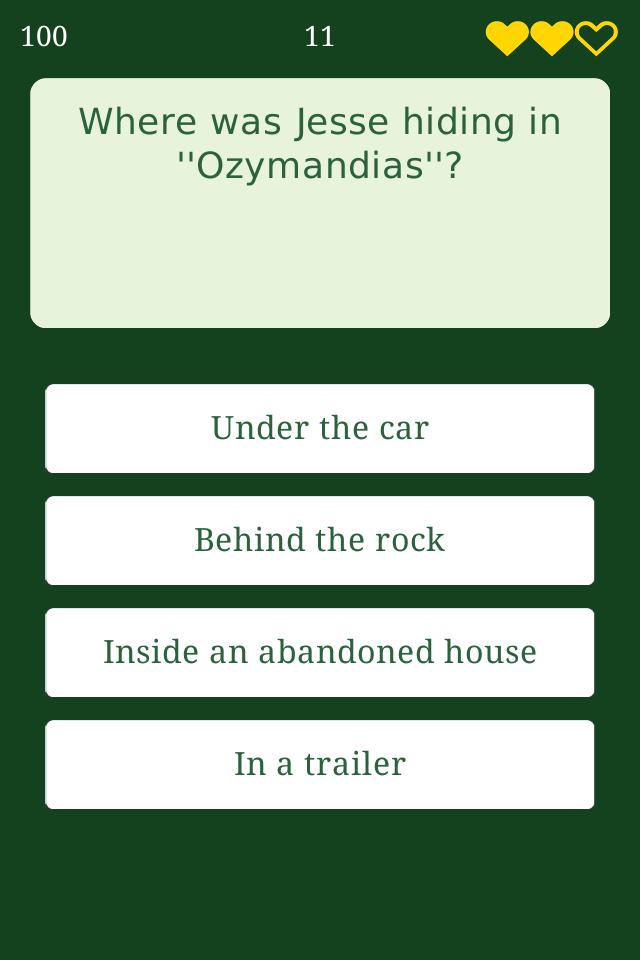Answer with "In a trailer"
Viewport: 640px width, 960px height.
(x=320, y=764)
